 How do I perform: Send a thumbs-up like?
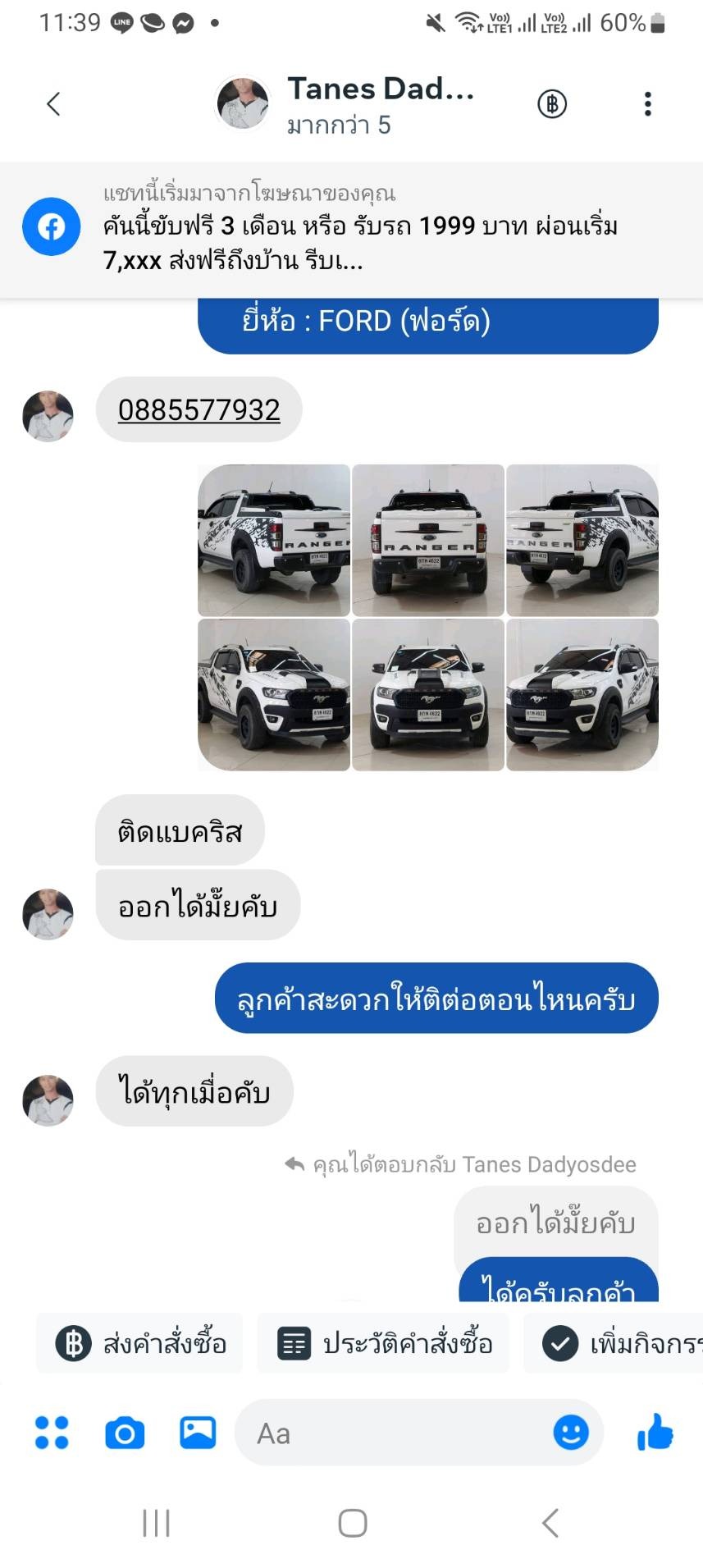click(x=655, y=1432)
